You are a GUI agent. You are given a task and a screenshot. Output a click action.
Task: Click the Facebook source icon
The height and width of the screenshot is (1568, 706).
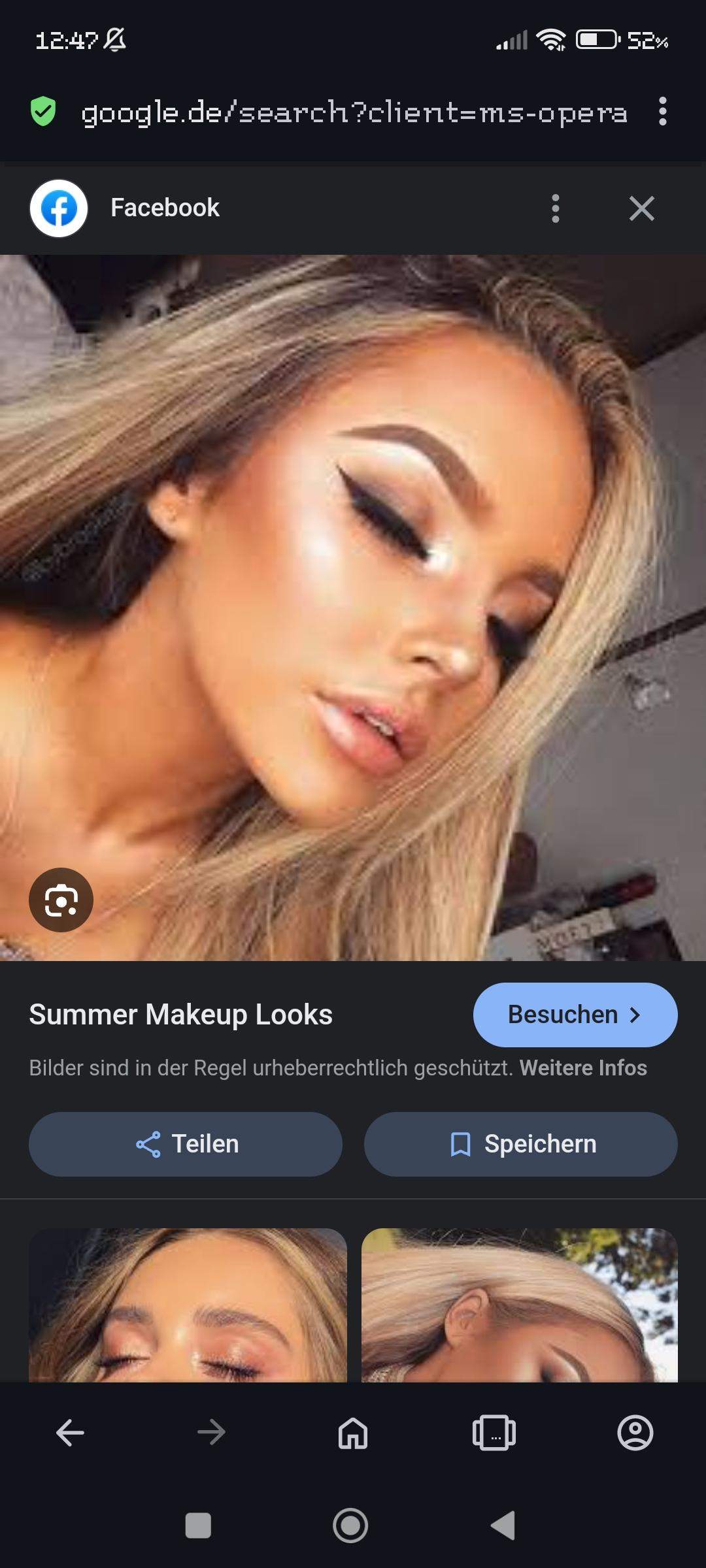pyautogui.click(x=58, y=208)
